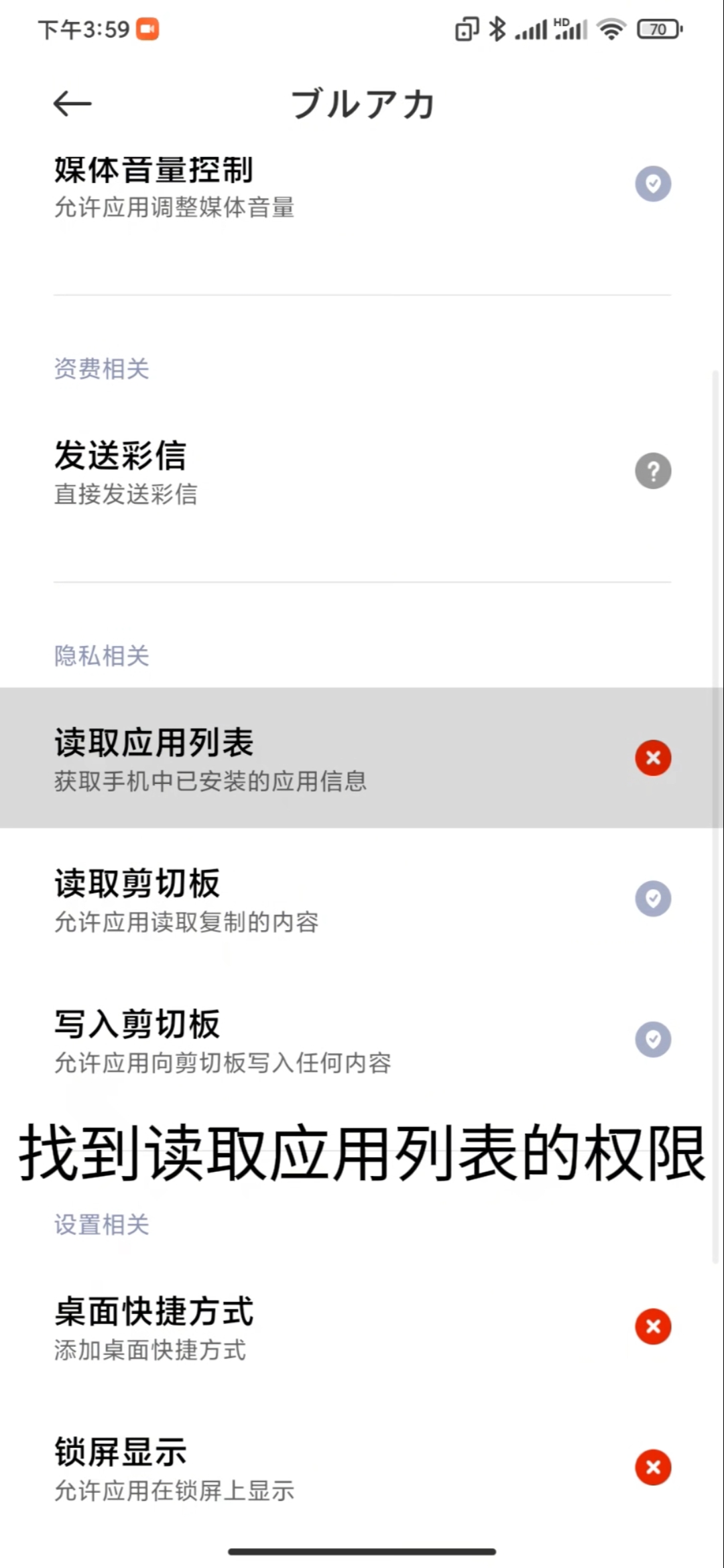Open the 发送彩信 permission setting
The height and width of the screenshot is (1568, 724).
click(x=362, y=472)
